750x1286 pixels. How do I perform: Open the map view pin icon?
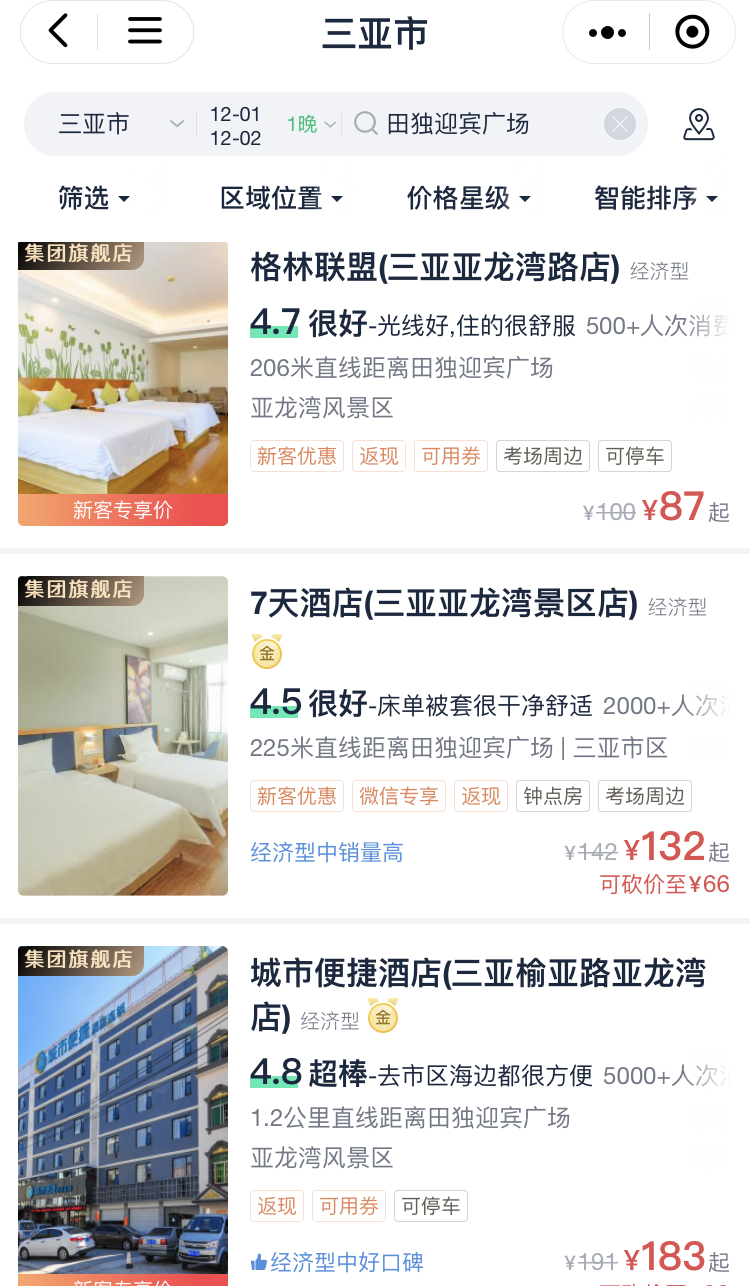(699, 124)
